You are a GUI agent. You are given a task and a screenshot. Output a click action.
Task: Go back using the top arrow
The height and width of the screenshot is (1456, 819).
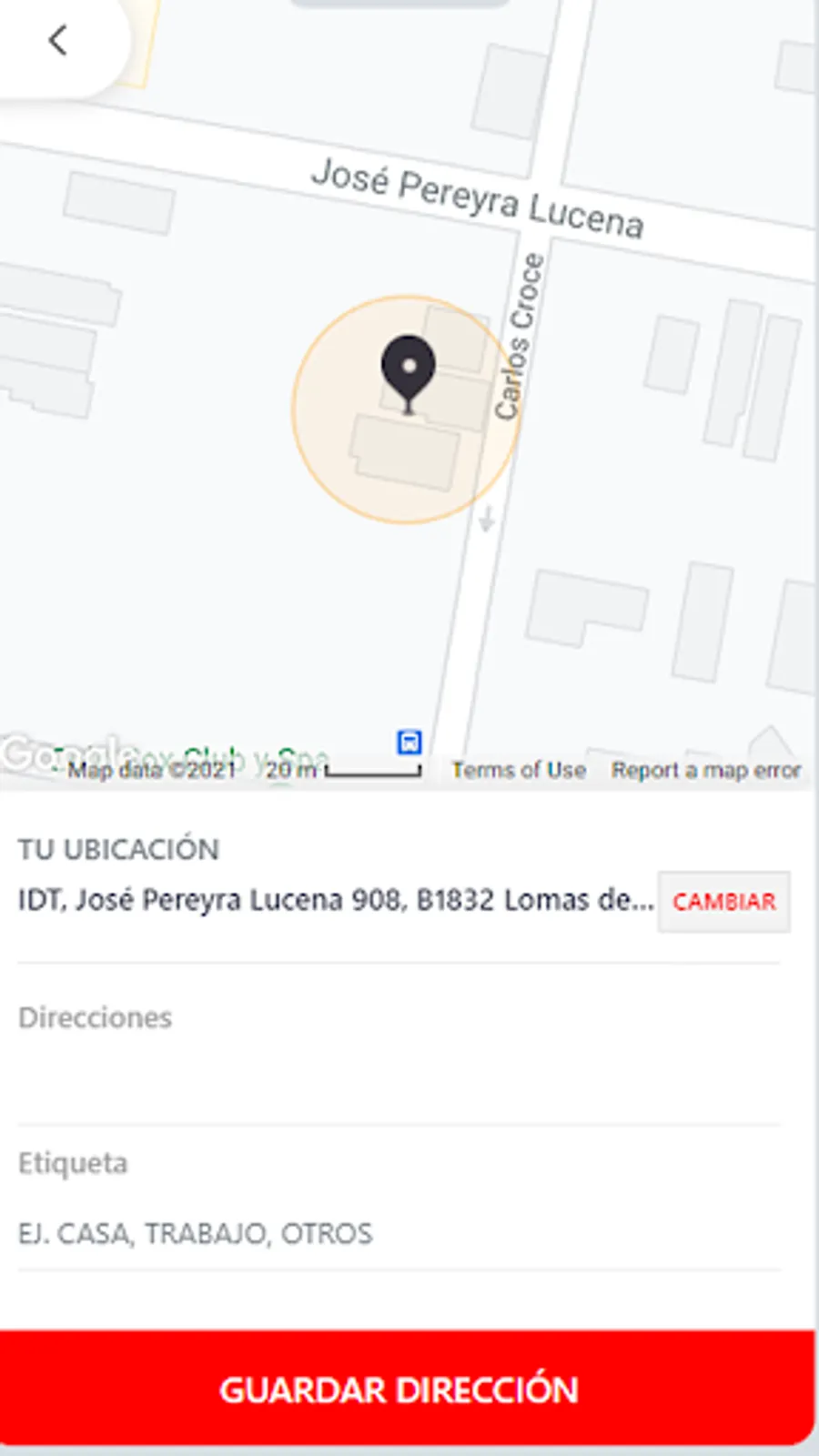pos(58,40)
